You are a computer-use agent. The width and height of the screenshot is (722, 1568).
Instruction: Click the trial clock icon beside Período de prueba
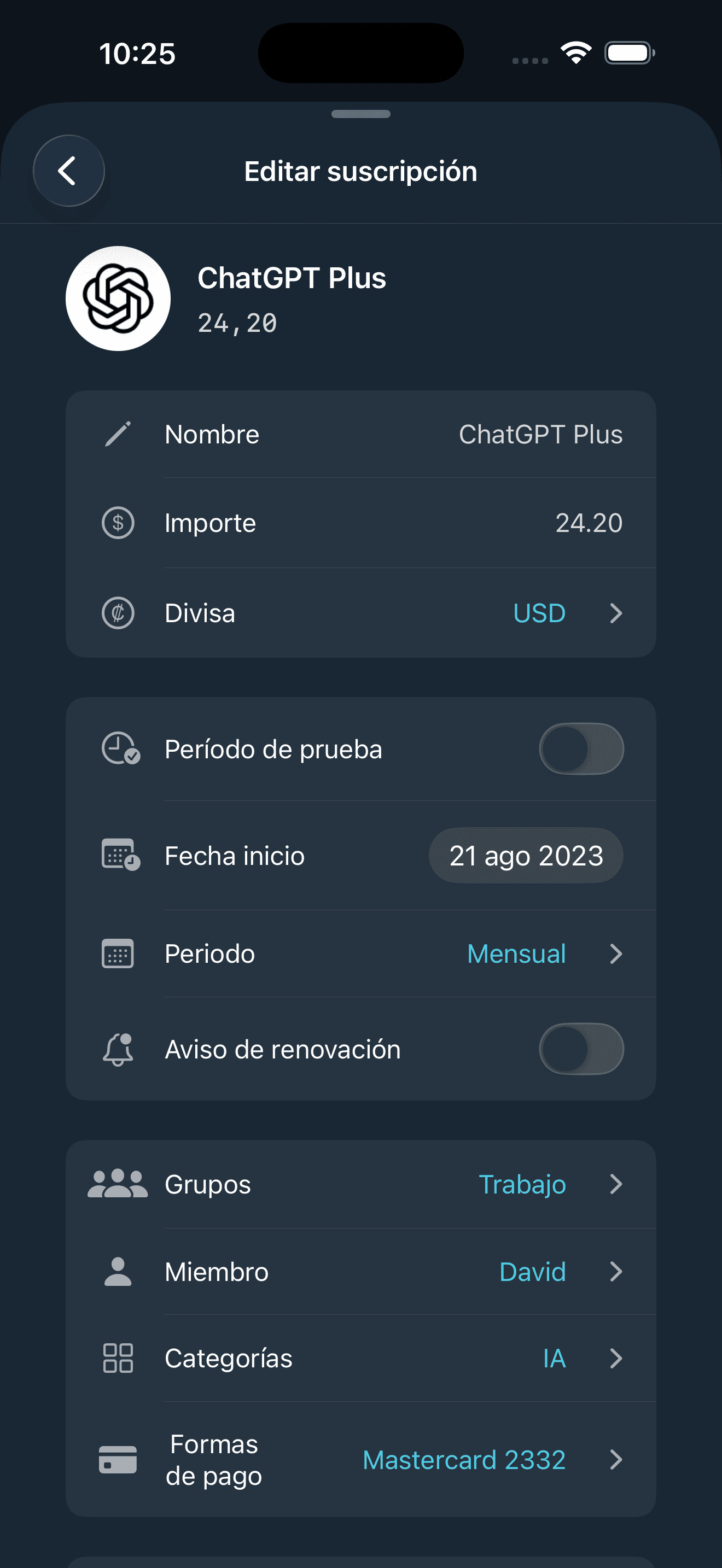pos(119,750)
